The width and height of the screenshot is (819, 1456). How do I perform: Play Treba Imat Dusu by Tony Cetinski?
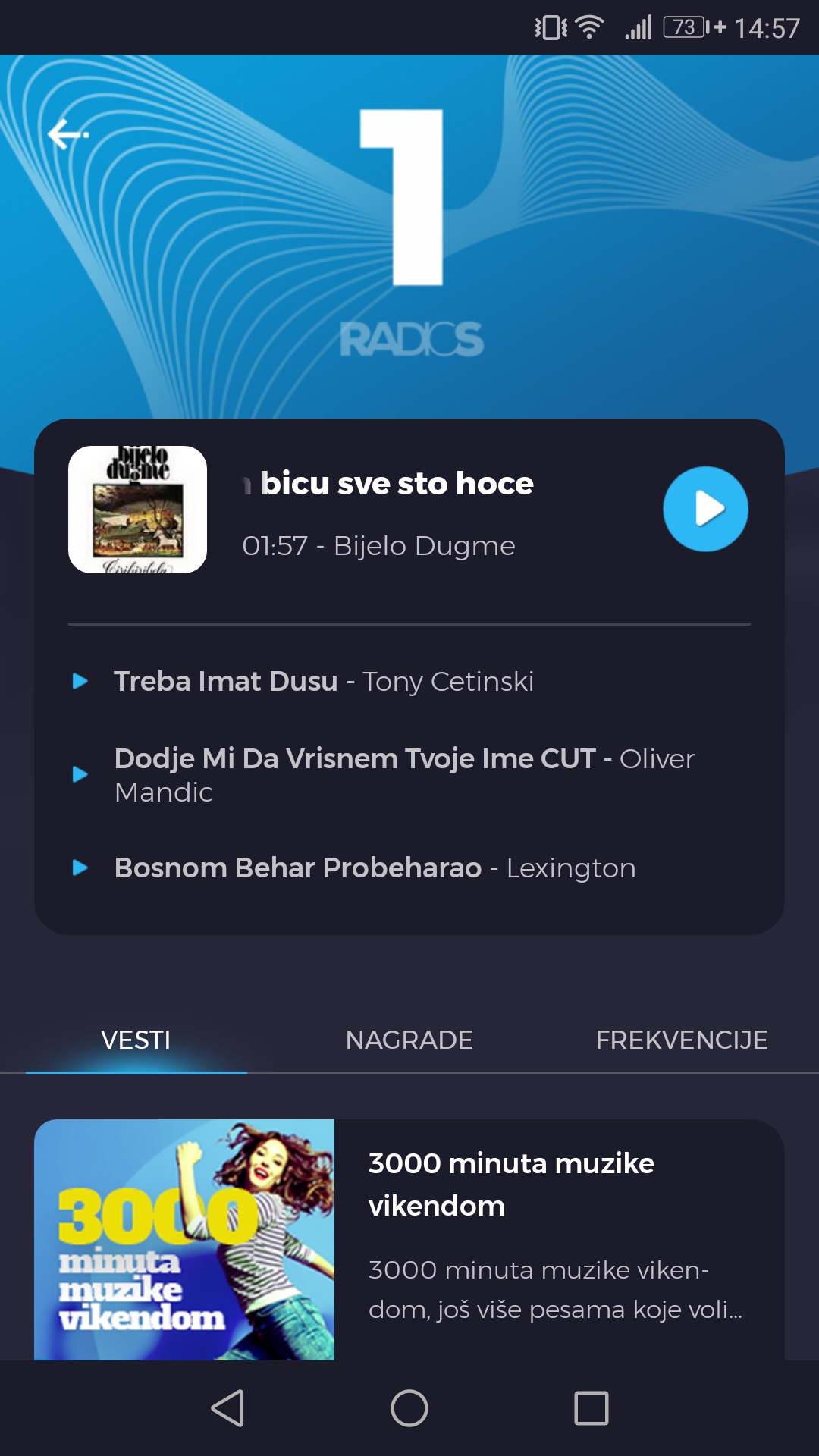coord(80,681)
